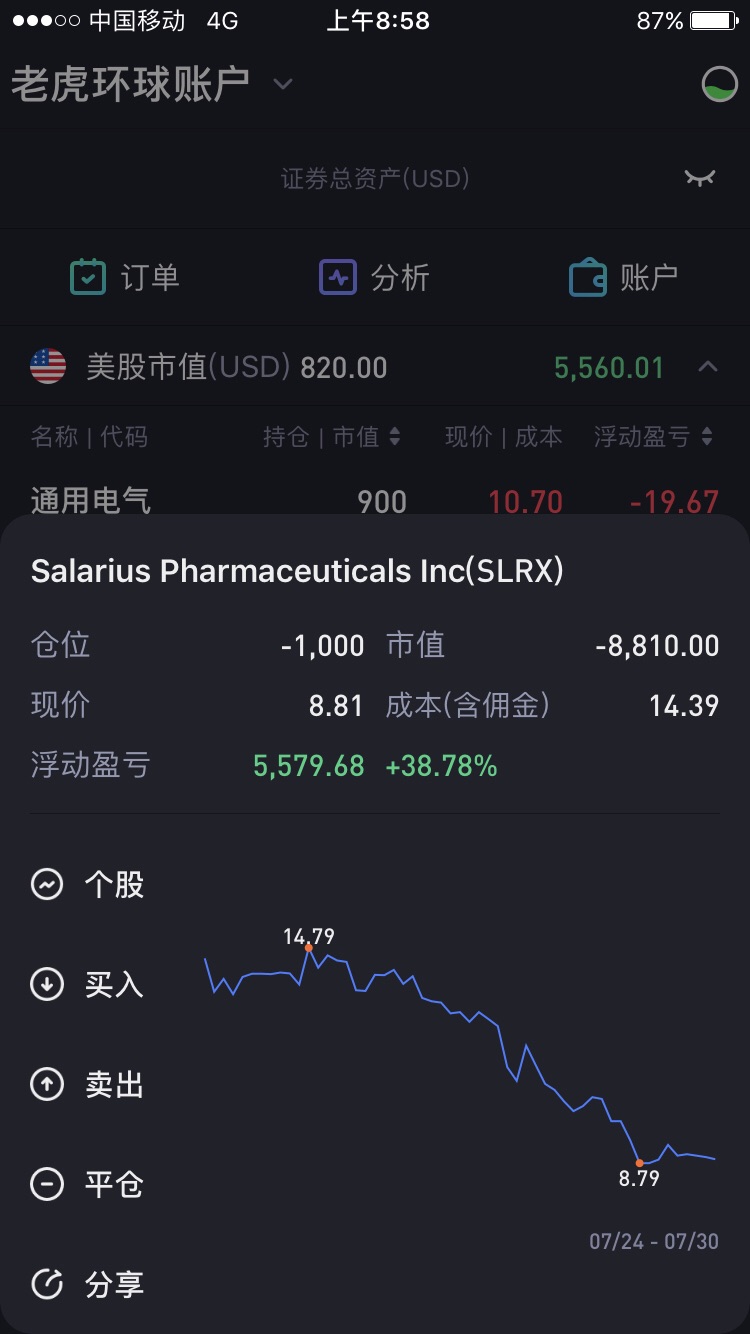Open 分析 analysis
This screenshot has height=1334, width=750.
(374, 277)
